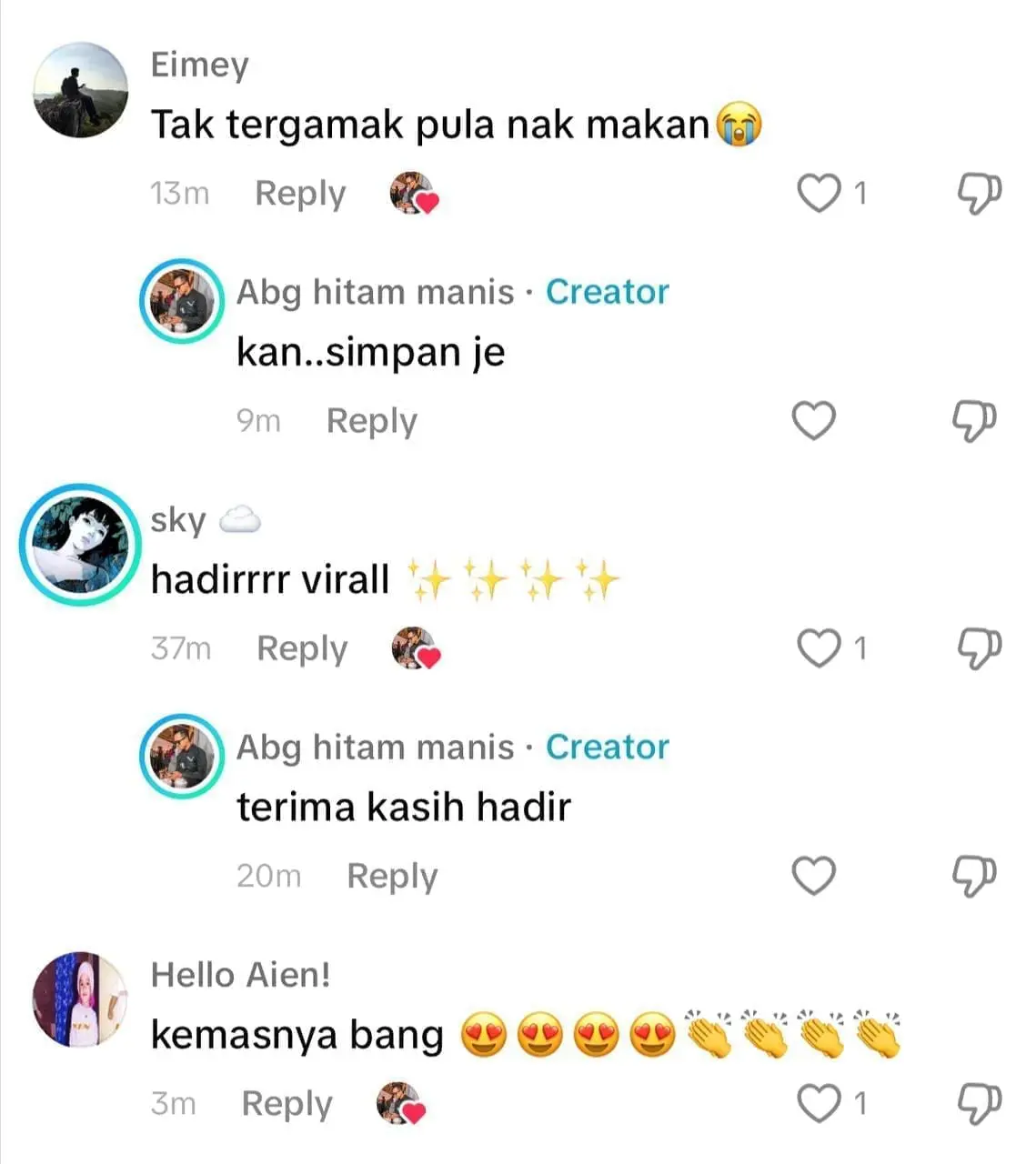Screen dimensions: 1036x1164
Task: Reply to sky's 'hadirrrr virall' comment
Action: coord(302,648)
